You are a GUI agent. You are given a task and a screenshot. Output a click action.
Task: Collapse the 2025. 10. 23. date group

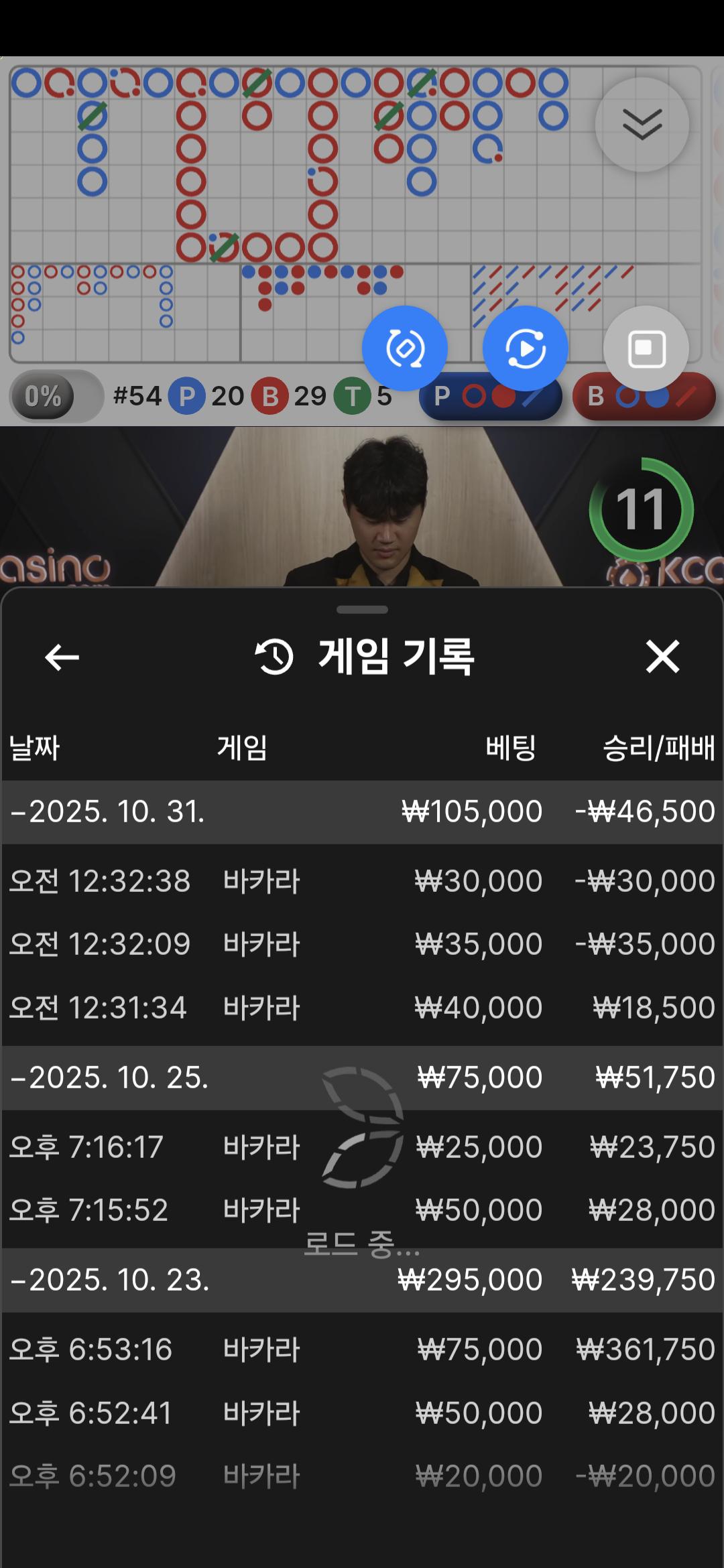[110, 1280]
